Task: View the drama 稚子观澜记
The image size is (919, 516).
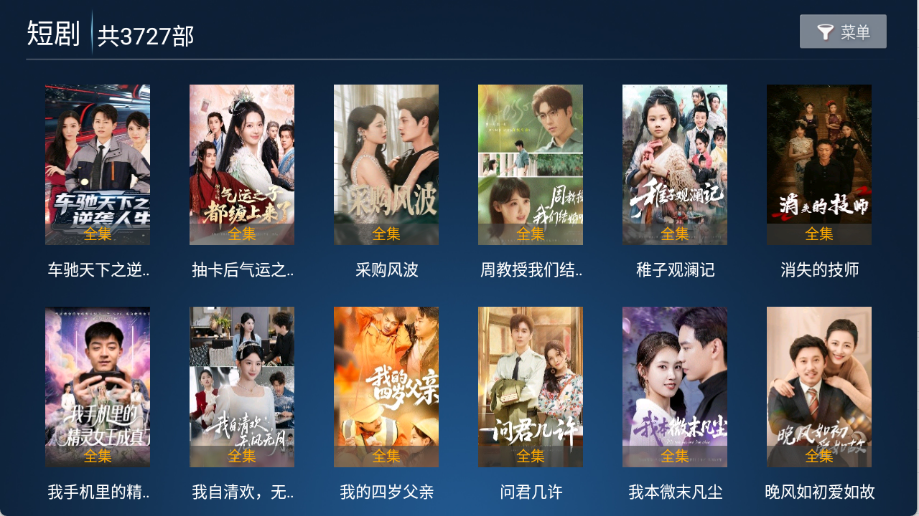Action: click(x=675, y=165)
